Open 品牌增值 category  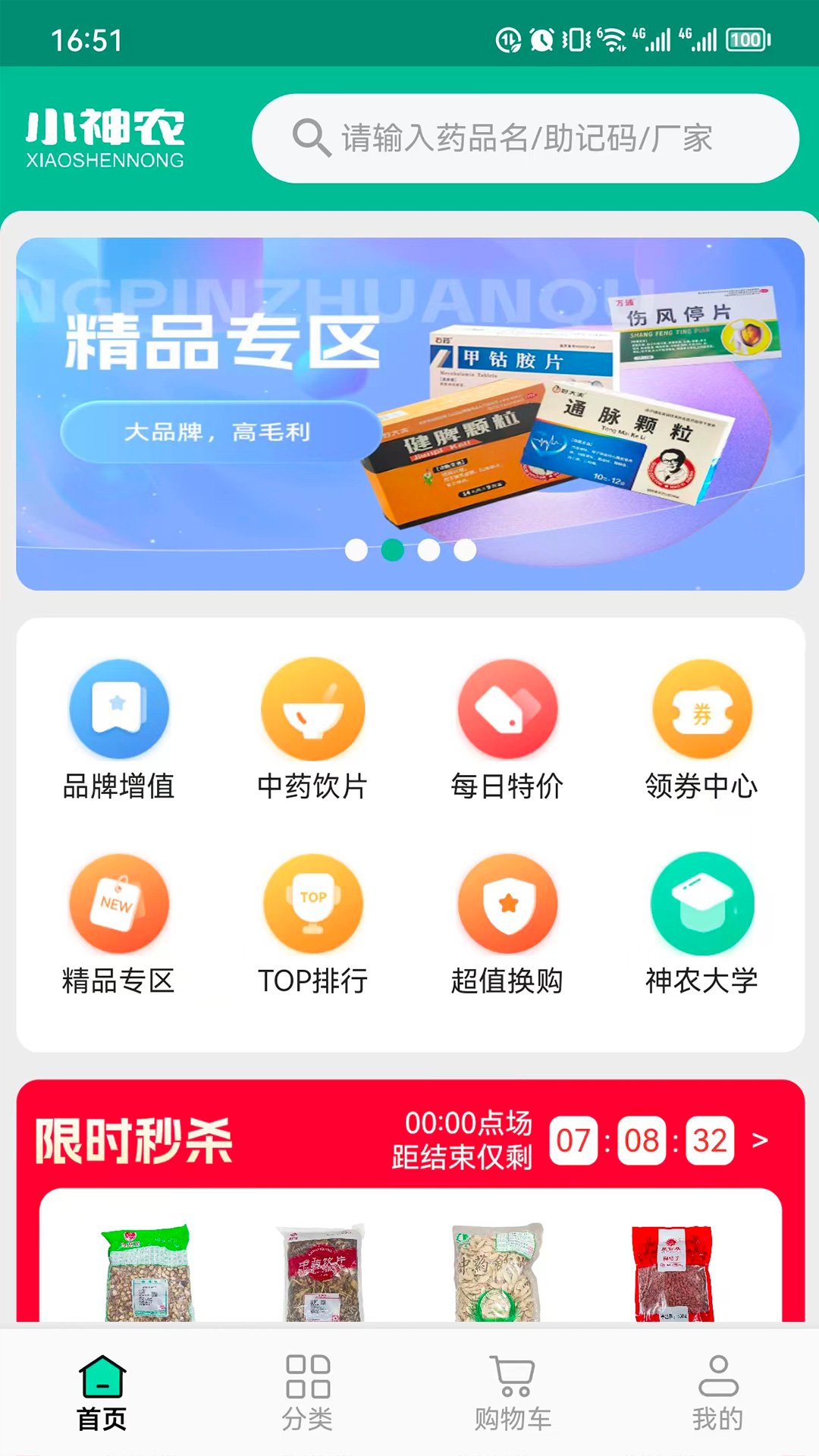(119, 730)
